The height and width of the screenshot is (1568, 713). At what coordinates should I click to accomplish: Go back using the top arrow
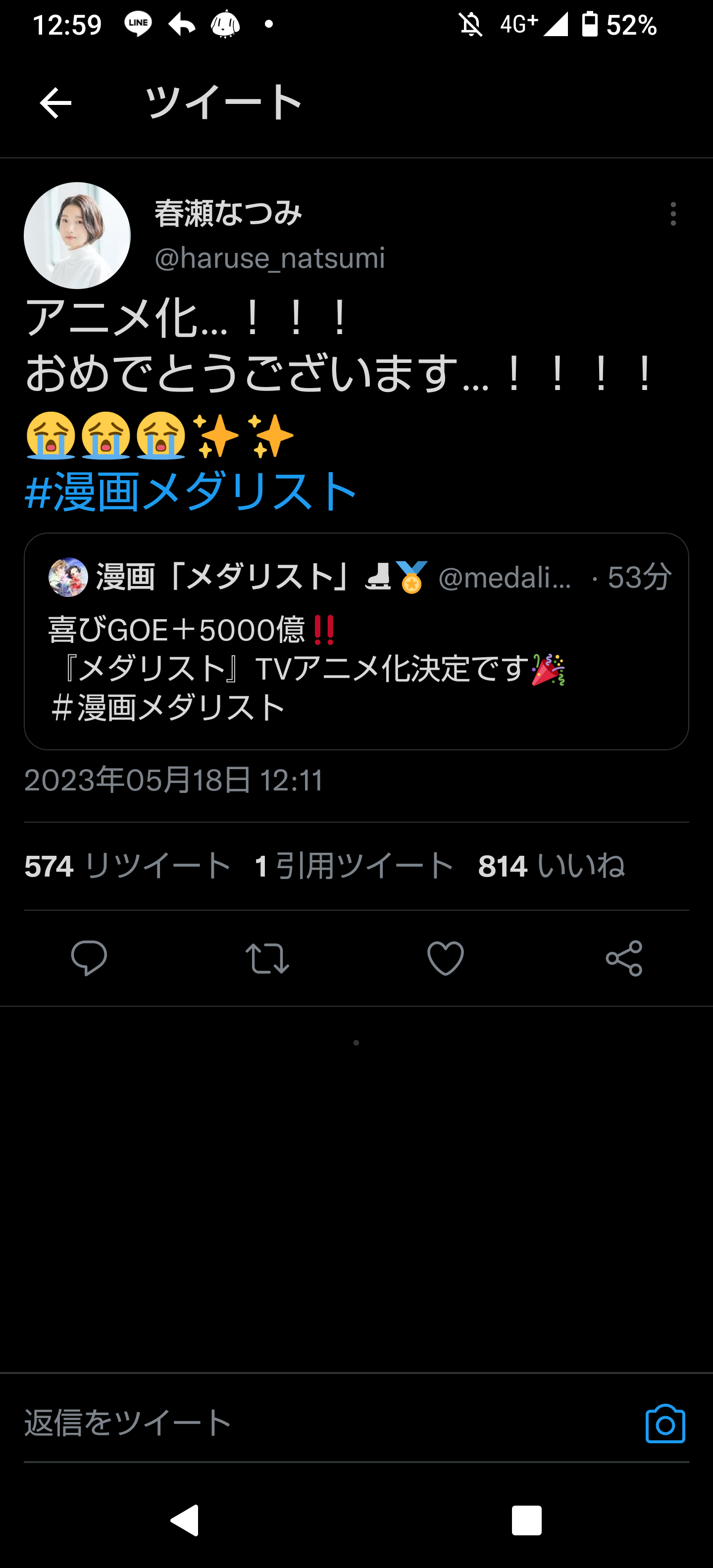tap(55, 103)
